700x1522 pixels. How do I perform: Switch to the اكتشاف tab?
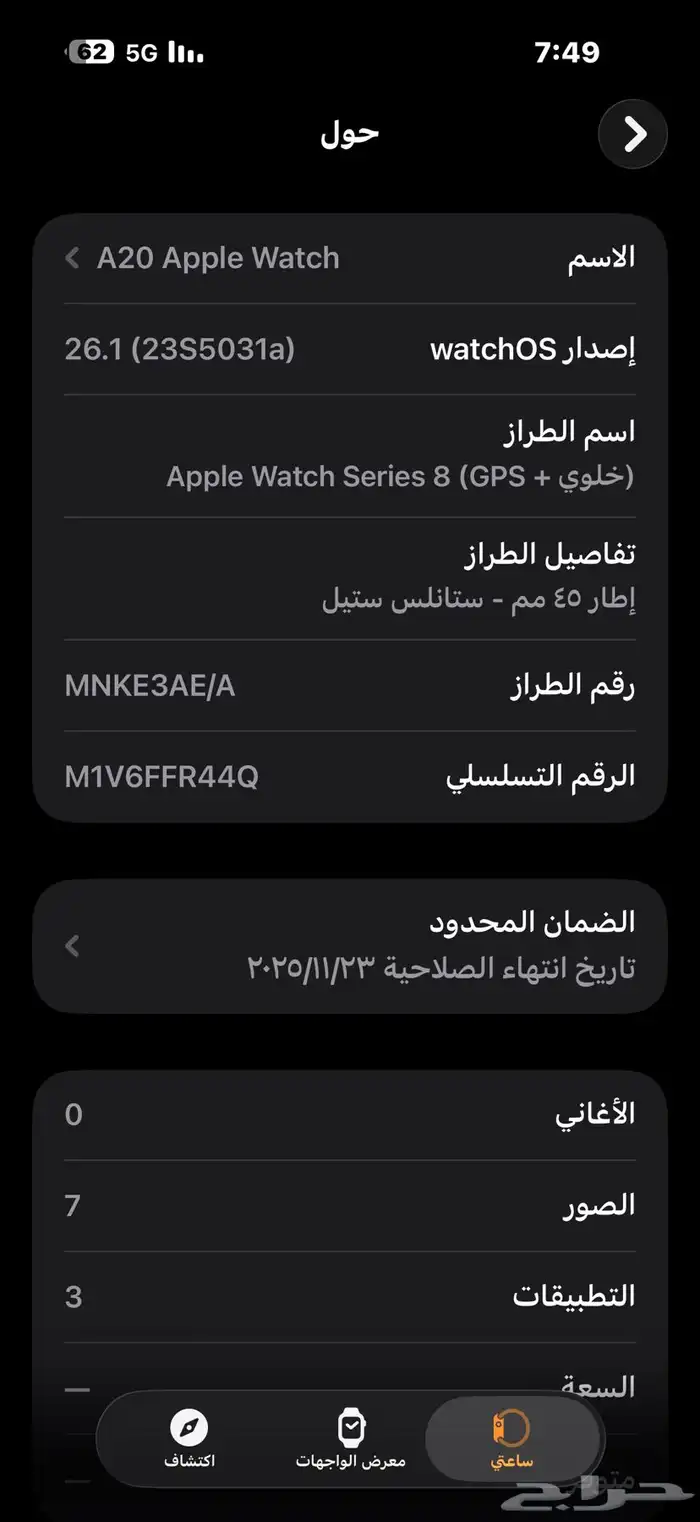click(x=189, y=1439)
